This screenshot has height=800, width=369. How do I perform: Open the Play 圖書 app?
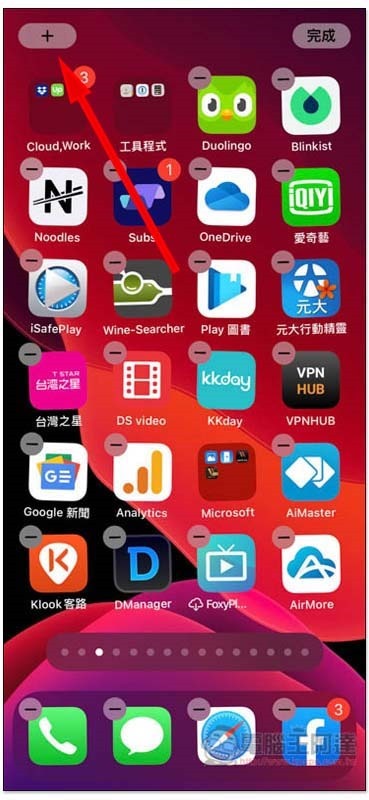tap(227, 288)
